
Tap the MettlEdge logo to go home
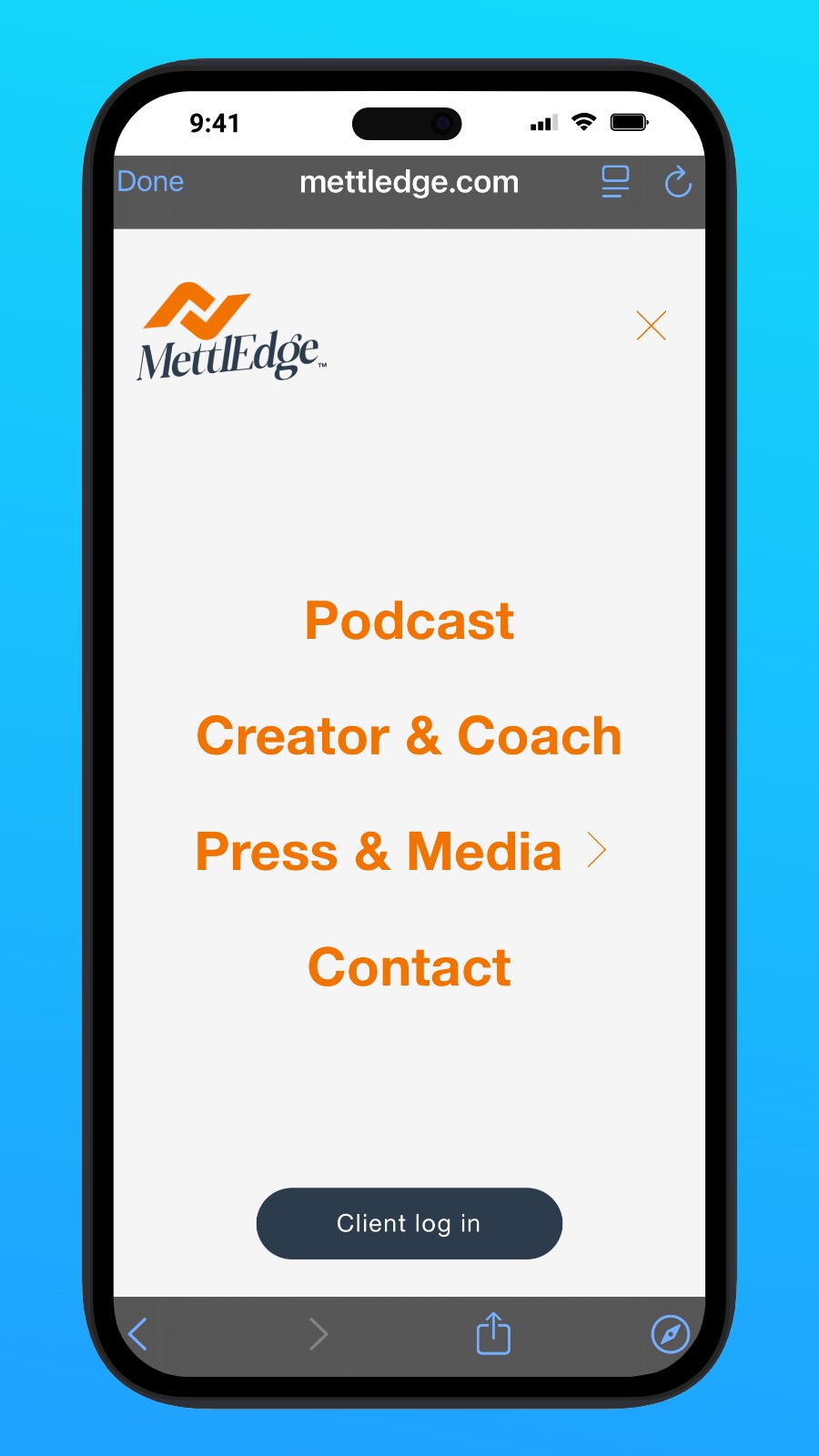coord(230,332)
